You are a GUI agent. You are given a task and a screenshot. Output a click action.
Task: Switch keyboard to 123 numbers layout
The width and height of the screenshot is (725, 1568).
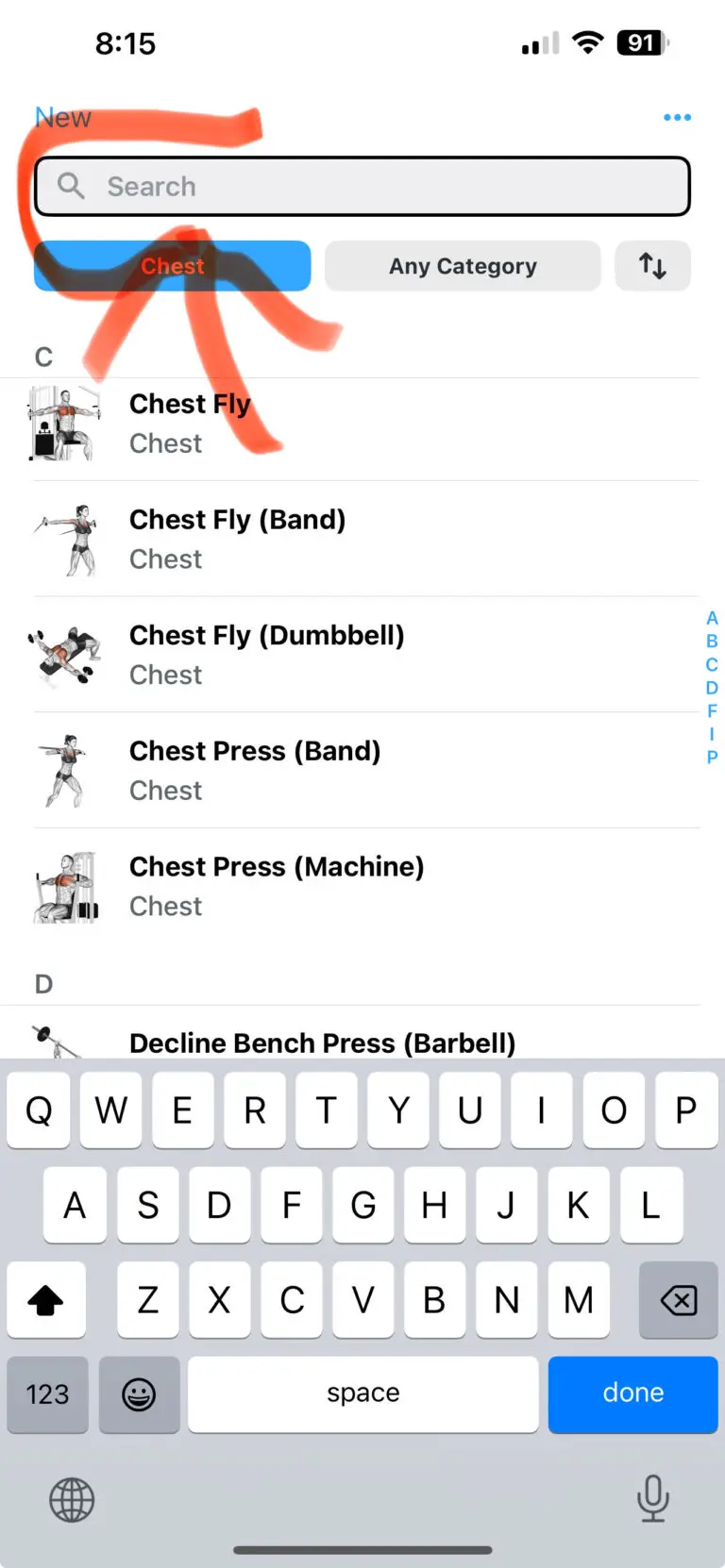click(x=47, y=1393)
